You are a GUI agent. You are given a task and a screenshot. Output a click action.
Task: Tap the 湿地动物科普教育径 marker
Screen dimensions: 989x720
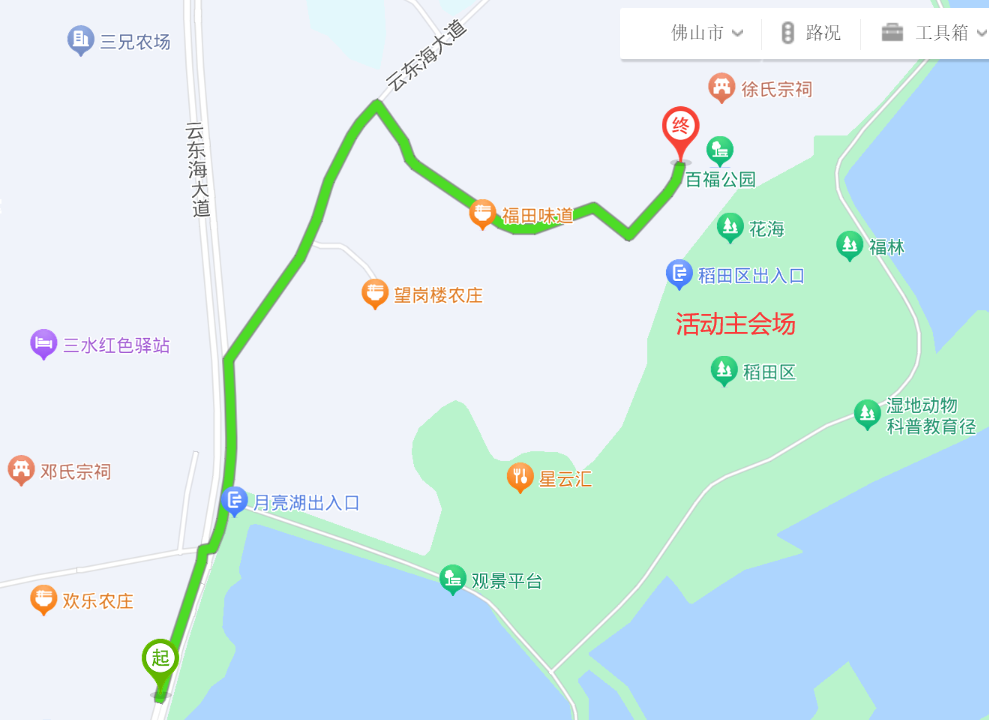tap(867, 414)
